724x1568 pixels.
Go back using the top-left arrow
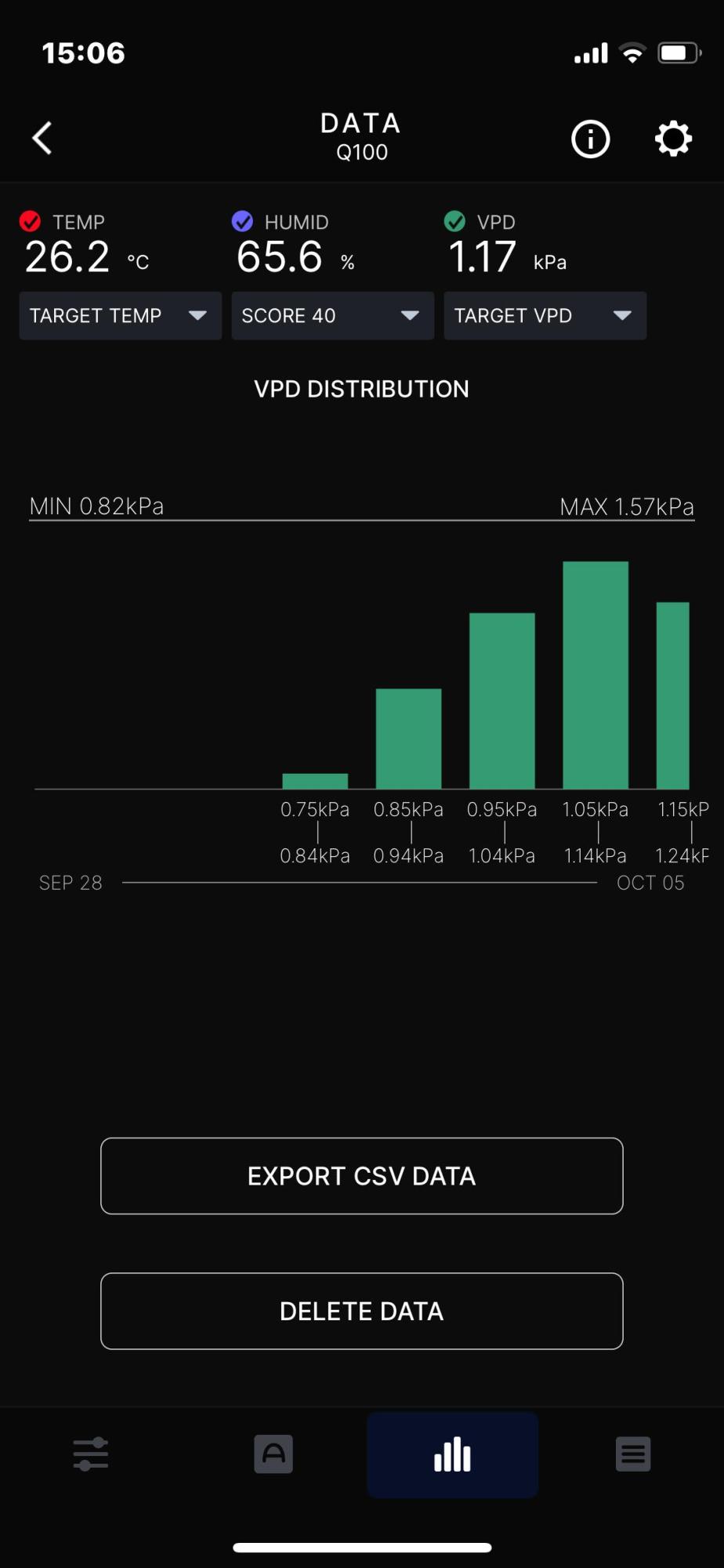pyautogui.click(x=42, y=139)
